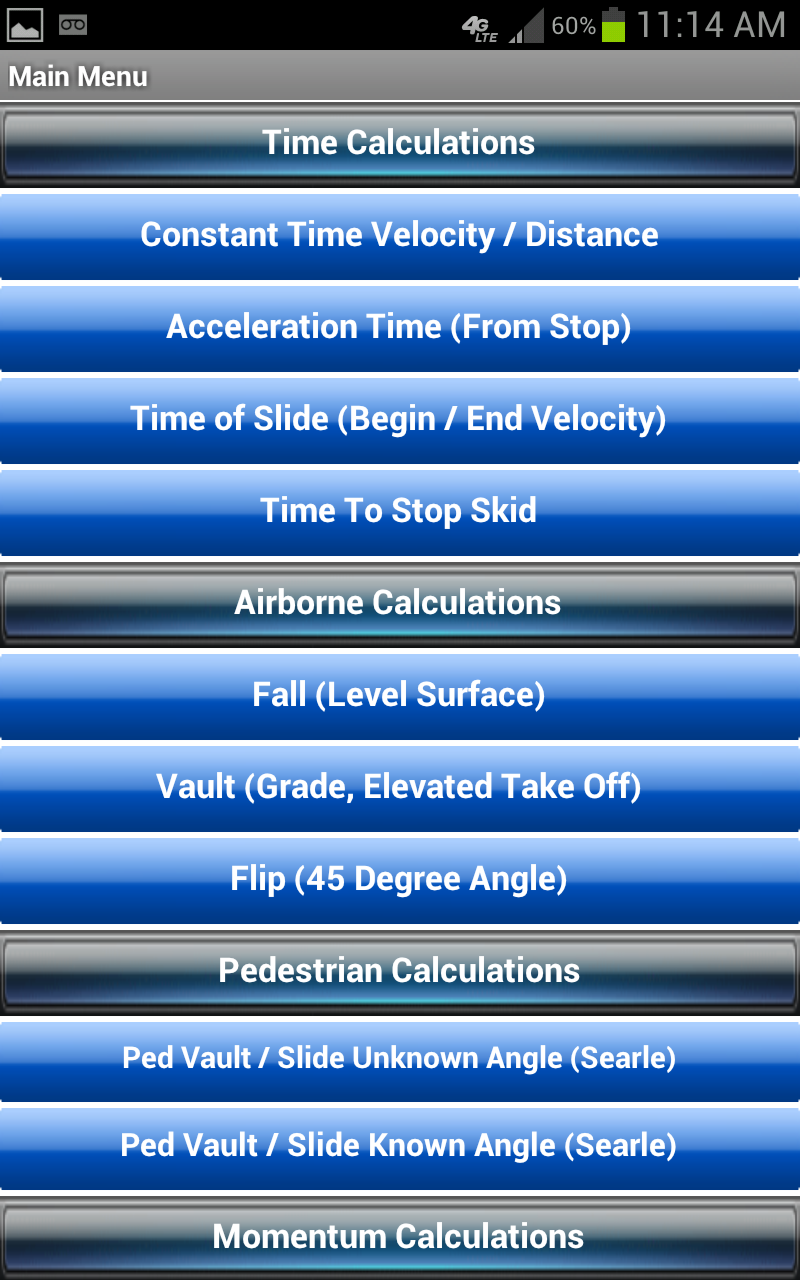Screen dimensions: 800x1280
Task: Tap the 4G LTE network indicator
Action: pyautogui.click(x=478, y=24)
